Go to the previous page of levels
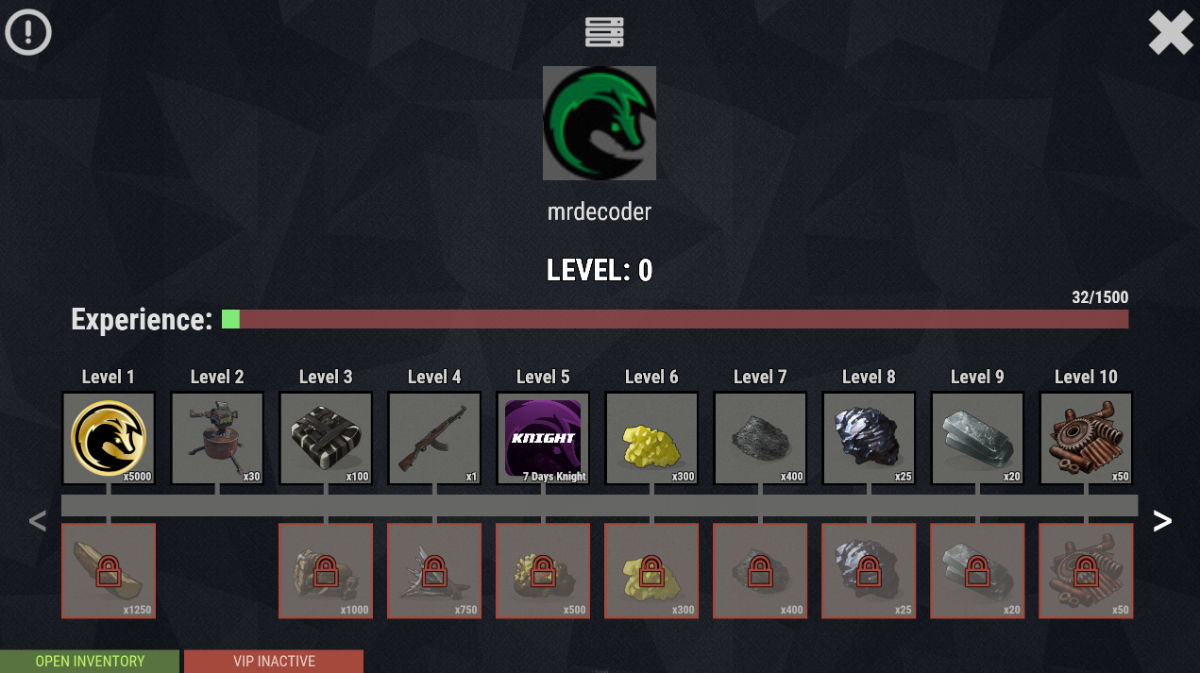 click(x=37, y=521)
